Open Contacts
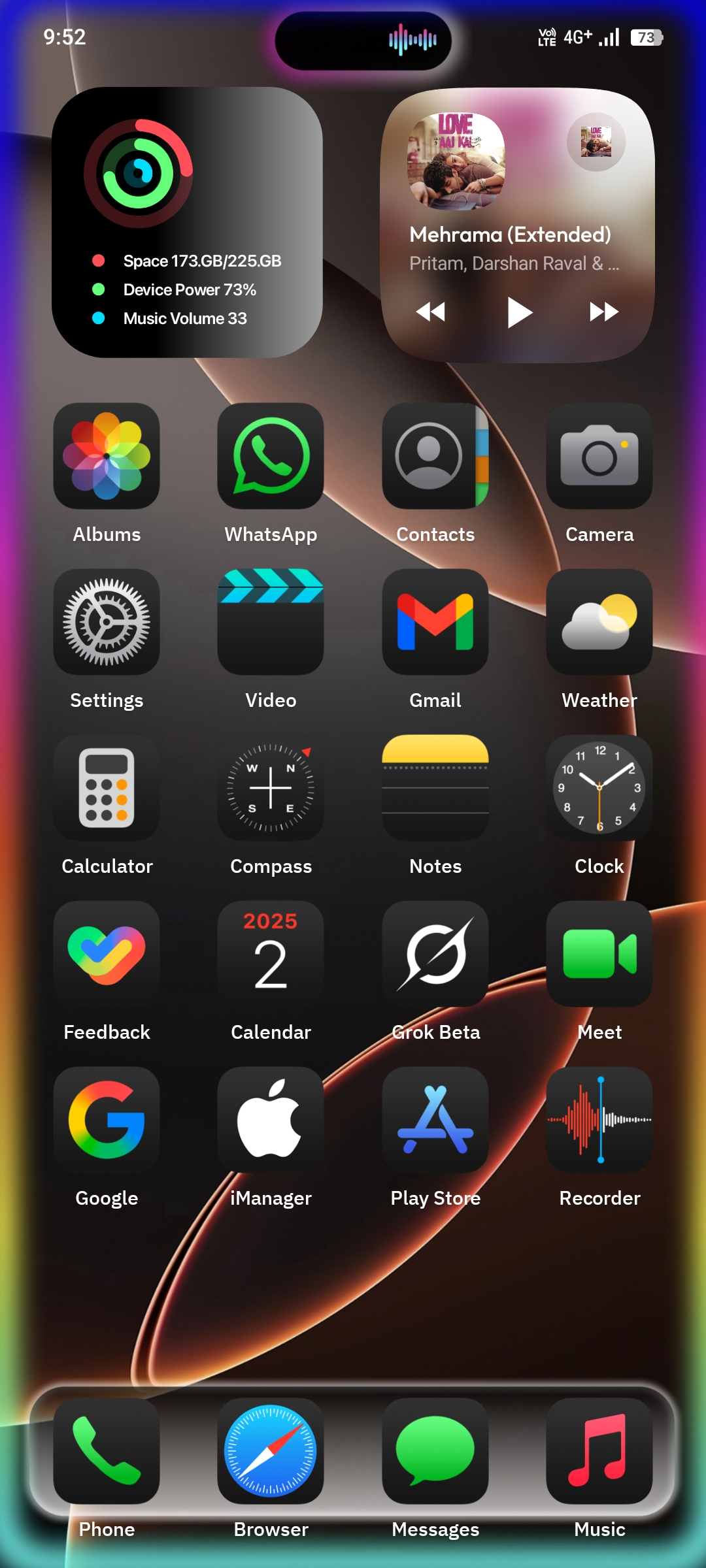Image resolution: width=706 pixels, height=1568 pixels. [435, 456]
